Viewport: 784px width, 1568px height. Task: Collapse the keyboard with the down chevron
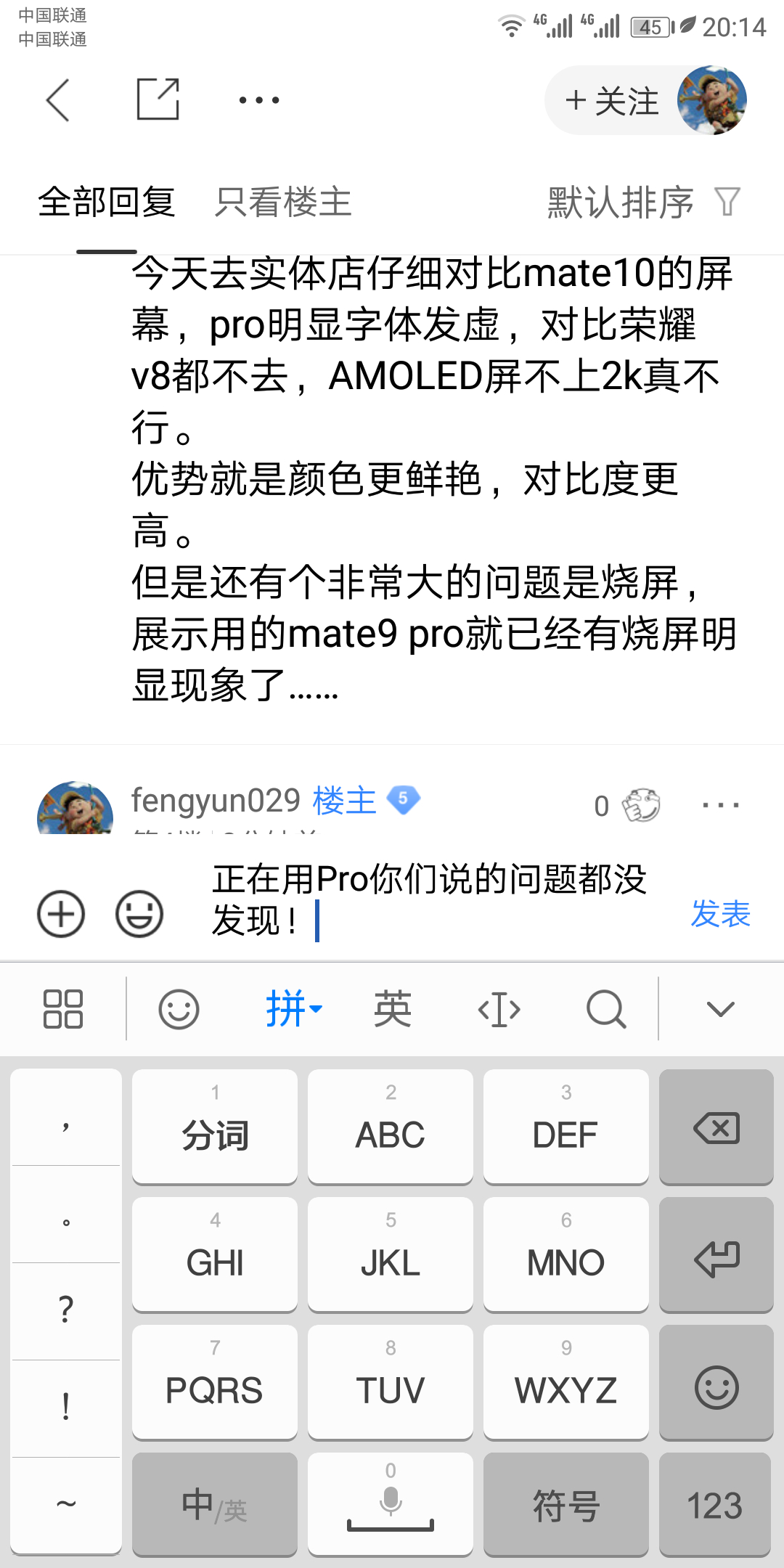720,1009
